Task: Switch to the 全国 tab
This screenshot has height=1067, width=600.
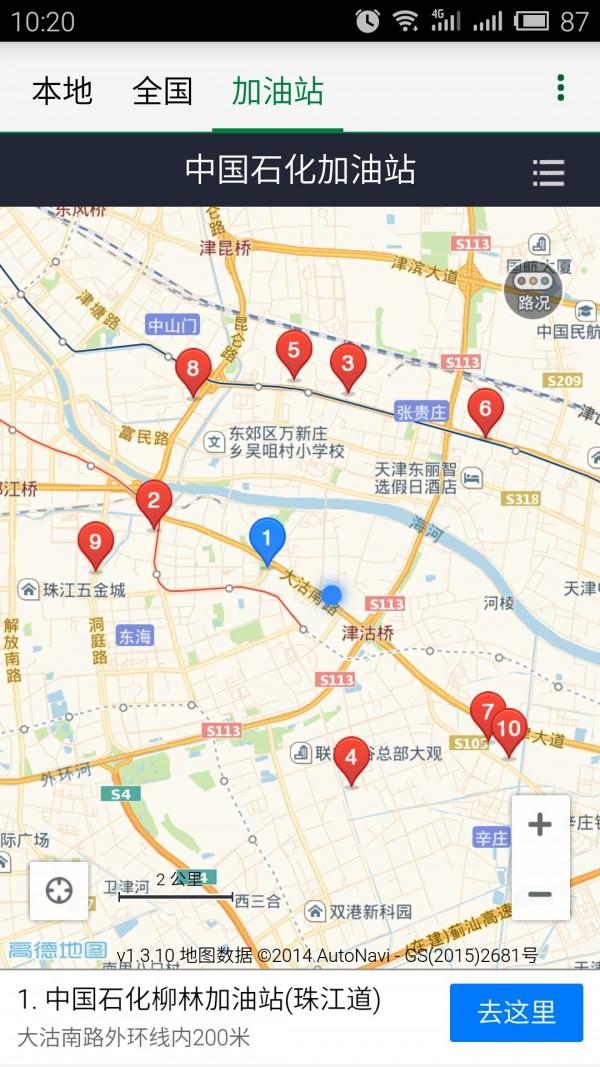Action: pos(162,92)
